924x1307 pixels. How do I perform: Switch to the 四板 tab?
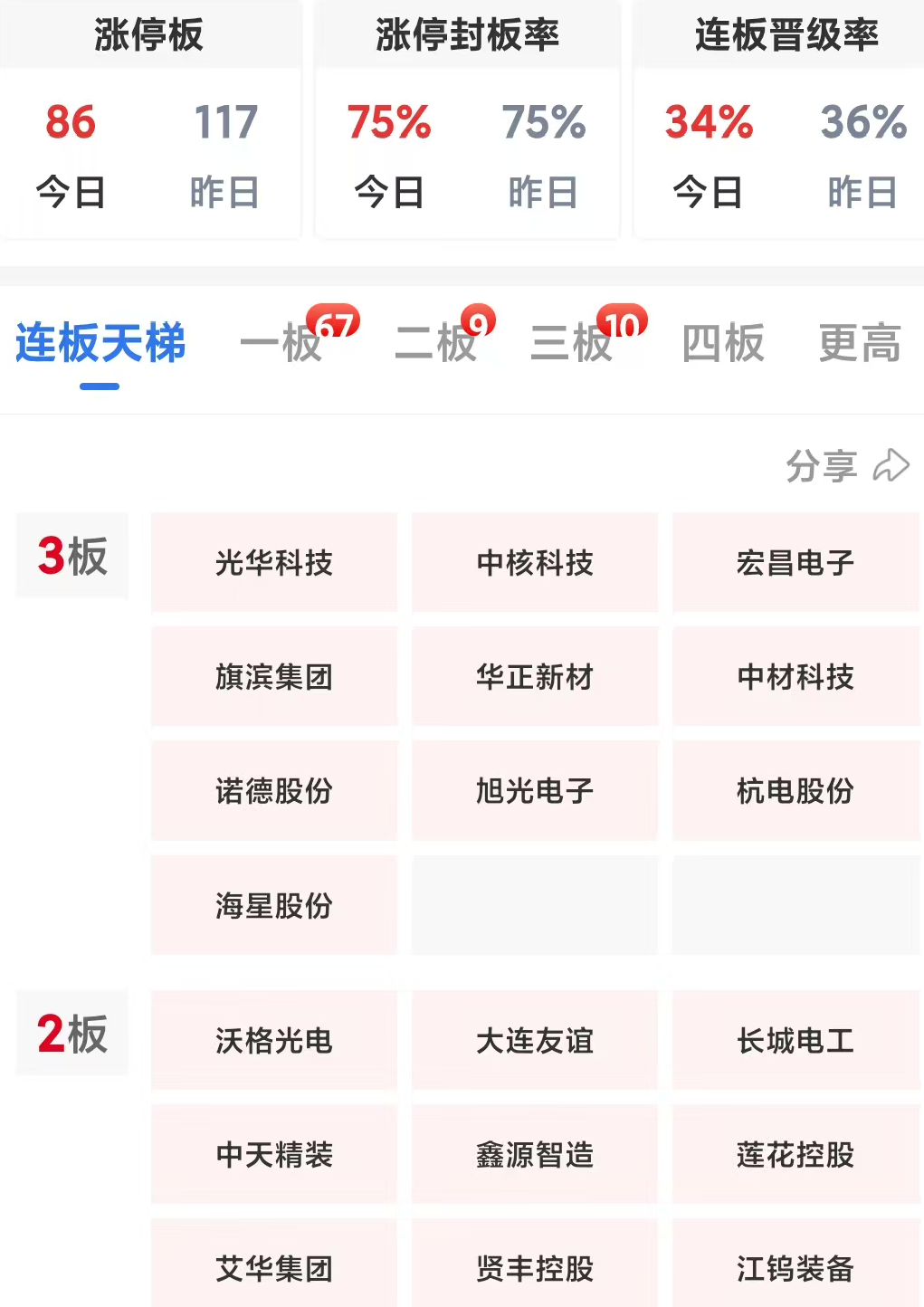[x=723, y=344]
